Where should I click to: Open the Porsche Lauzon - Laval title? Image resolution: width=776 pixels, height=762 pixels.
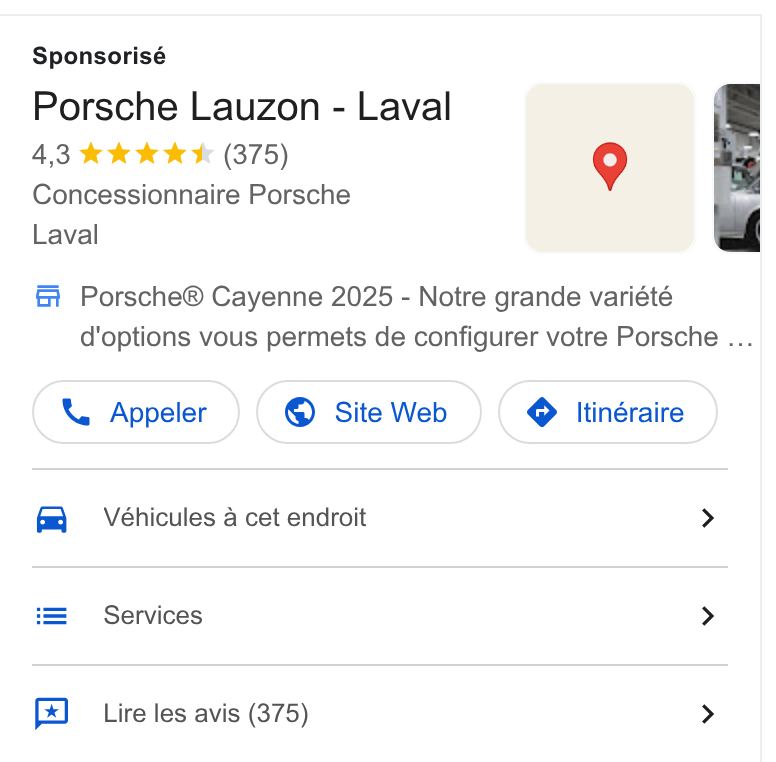[242, 107]
